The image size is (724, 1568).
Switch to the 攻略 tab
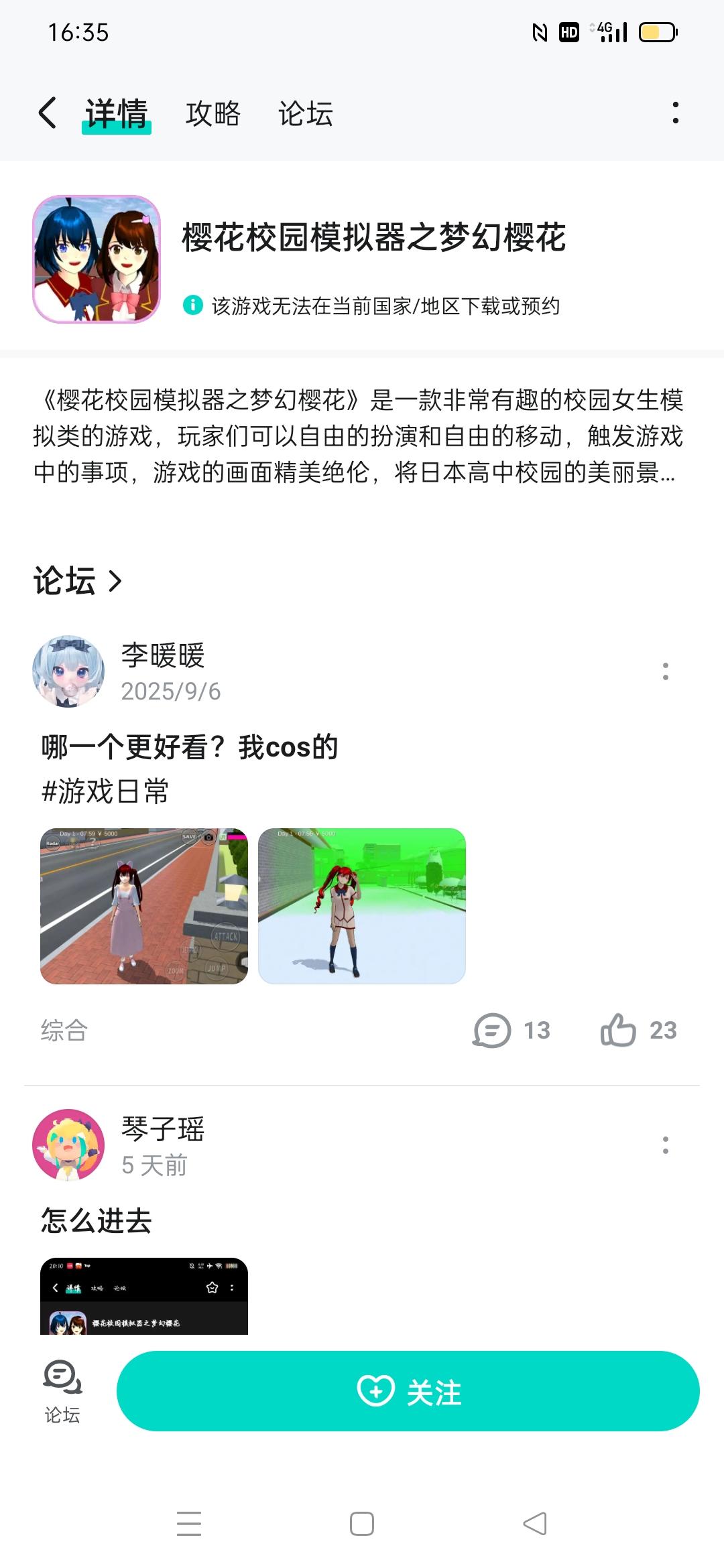click(213, 113)
